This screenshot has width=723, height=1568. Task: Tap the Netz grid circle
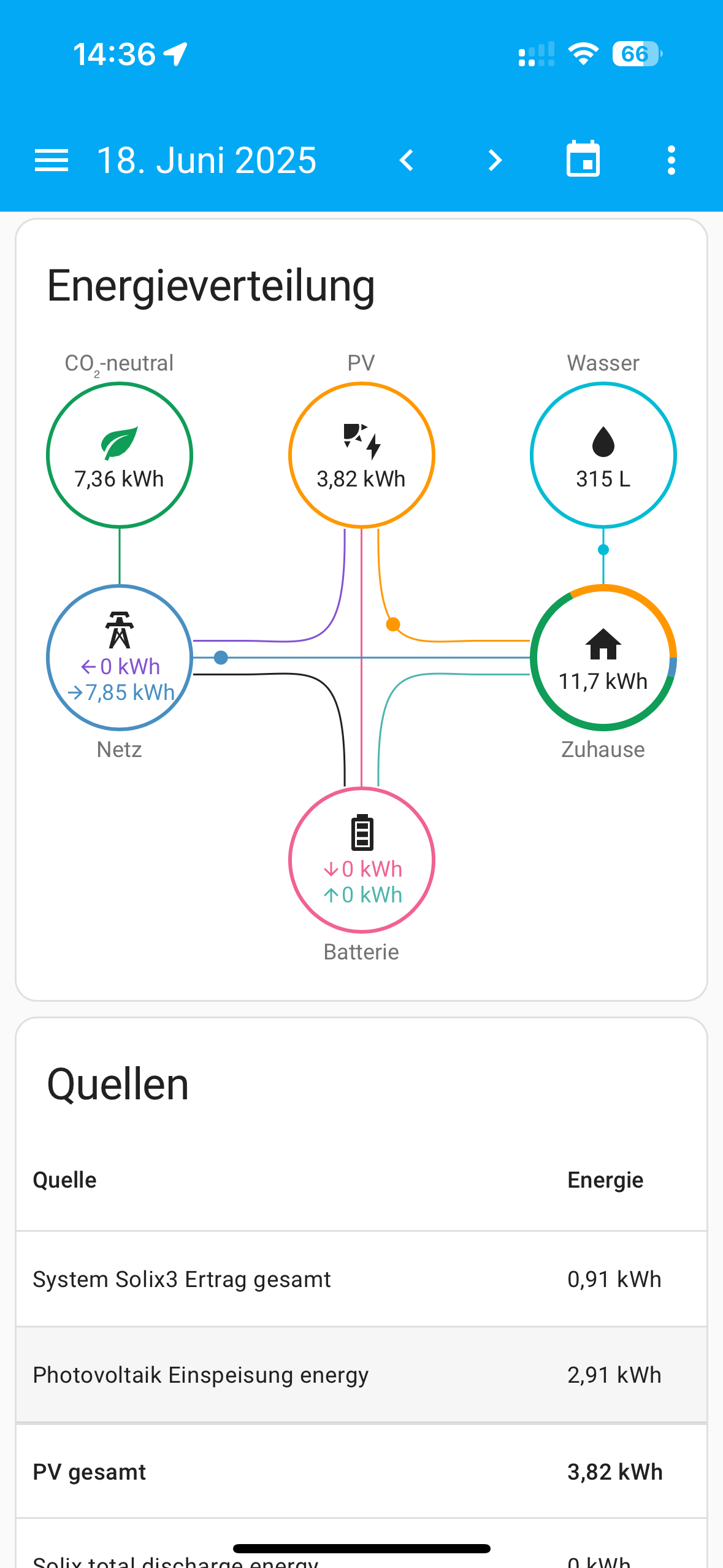[120, 658]
